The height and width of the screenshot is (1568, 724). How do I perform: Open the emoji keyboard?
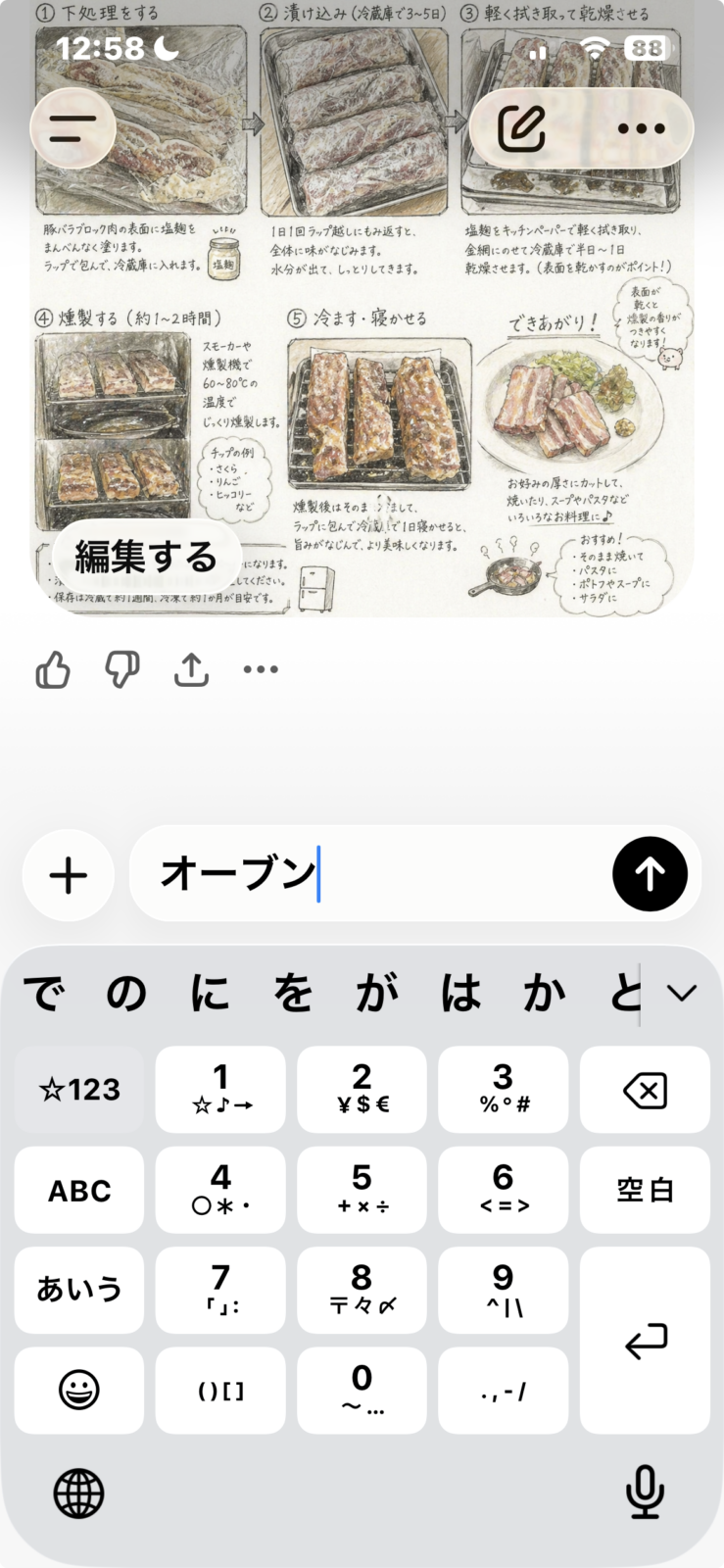[79, 1390]
